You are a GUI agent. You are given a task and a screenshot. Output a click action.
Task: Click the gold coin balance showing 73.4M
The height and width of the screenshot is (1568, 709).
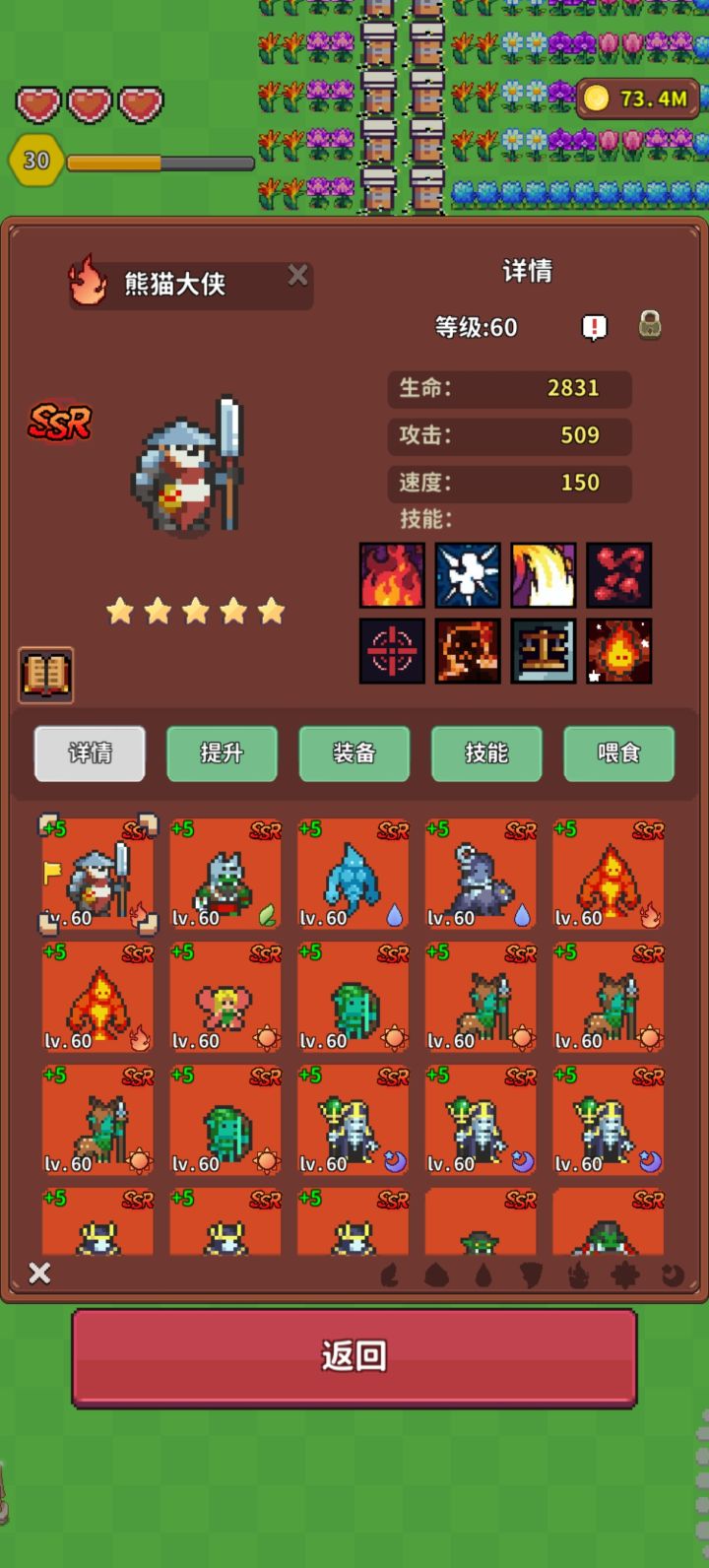tap(638, 99)
